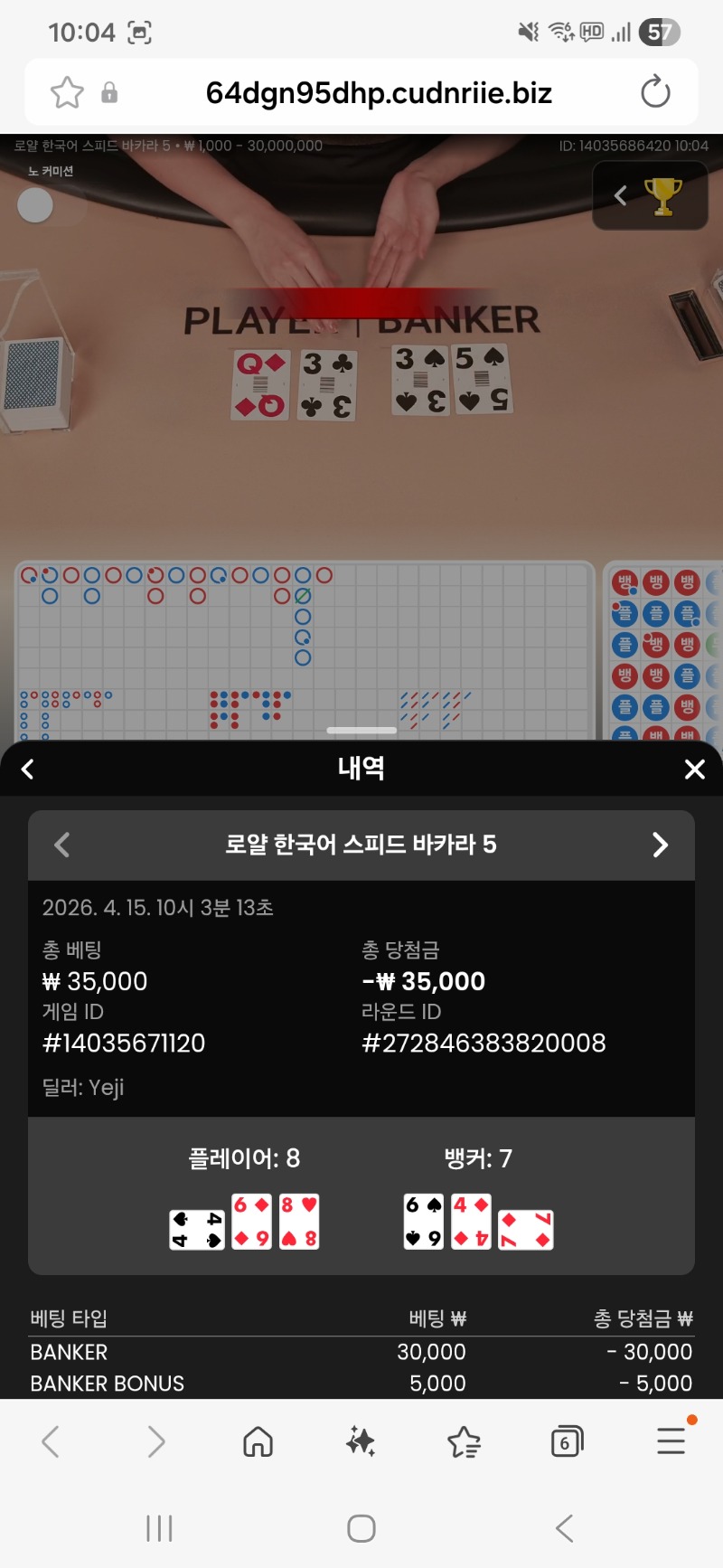The image size is (723, 1568).
Task: Open the browser home page
Action: 258,1441
